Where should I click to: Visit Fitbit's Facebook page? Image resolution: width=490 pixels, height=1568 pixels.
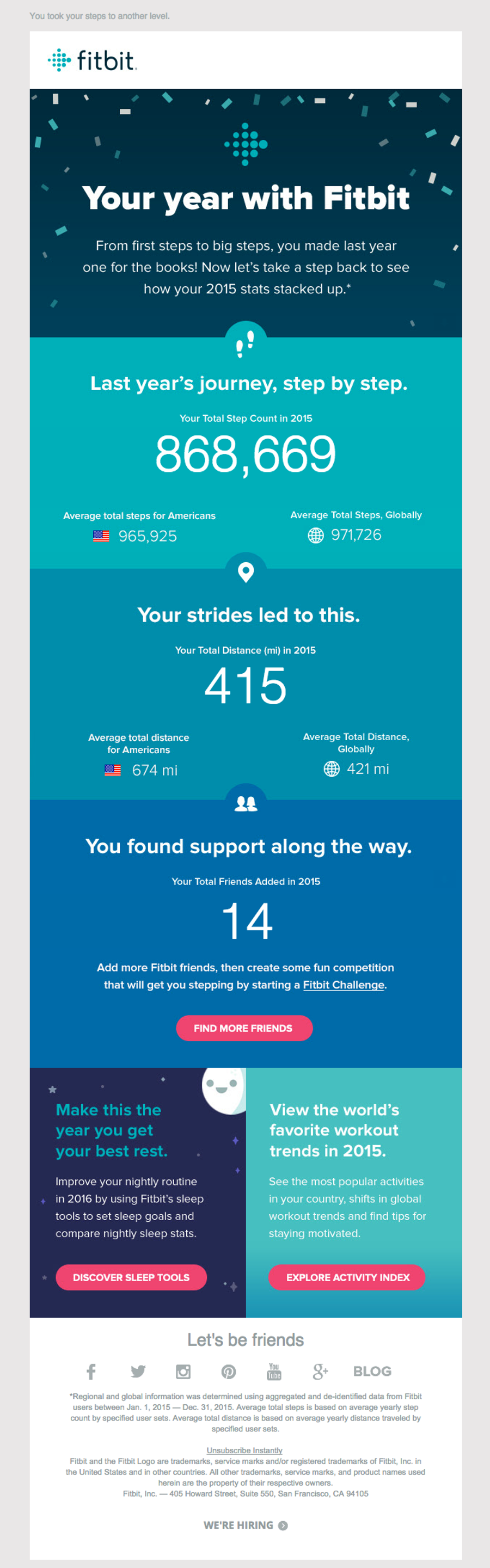tap(91, 1372)
